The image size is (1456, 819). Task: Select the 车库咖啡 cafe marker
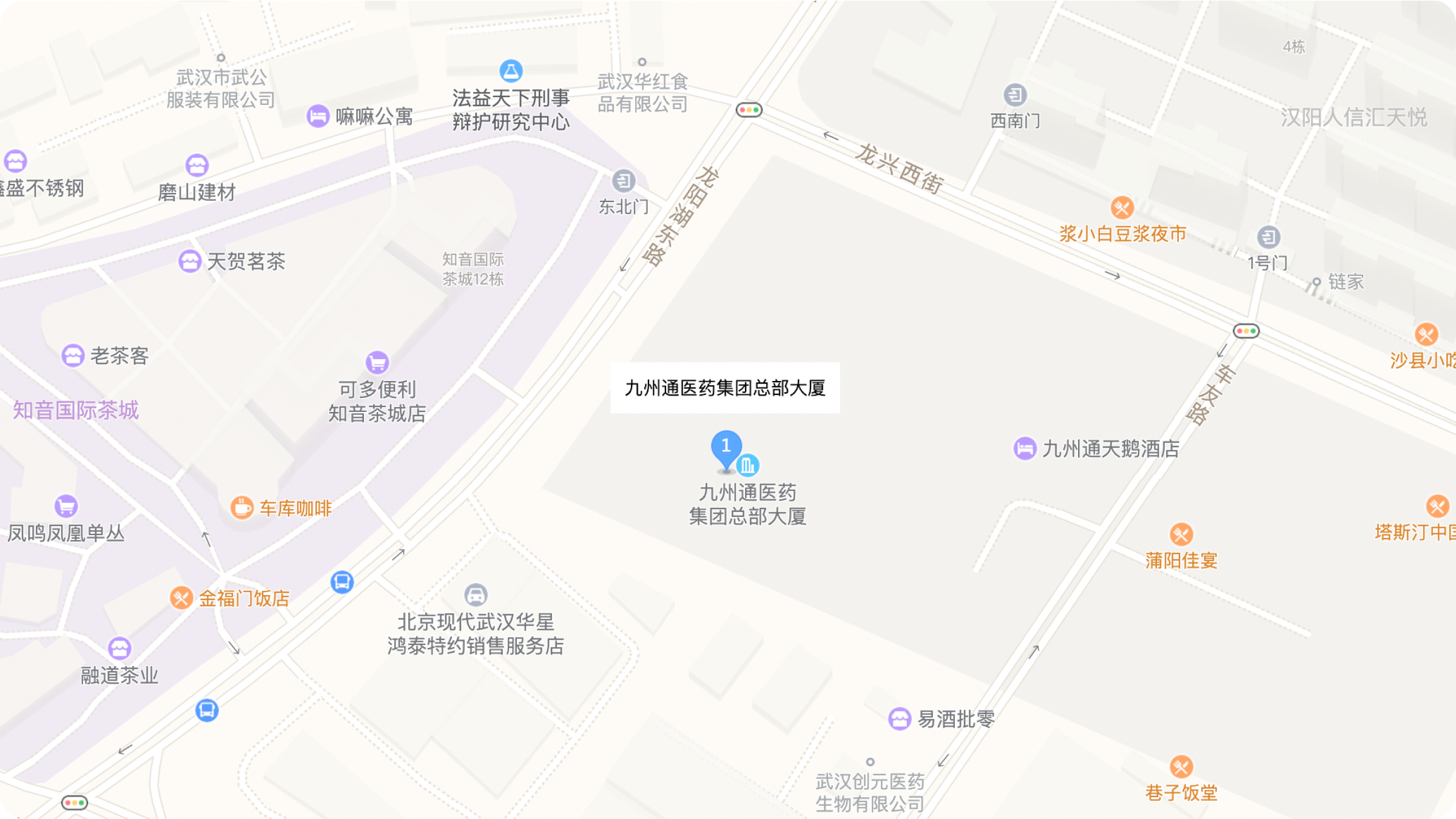242,508
